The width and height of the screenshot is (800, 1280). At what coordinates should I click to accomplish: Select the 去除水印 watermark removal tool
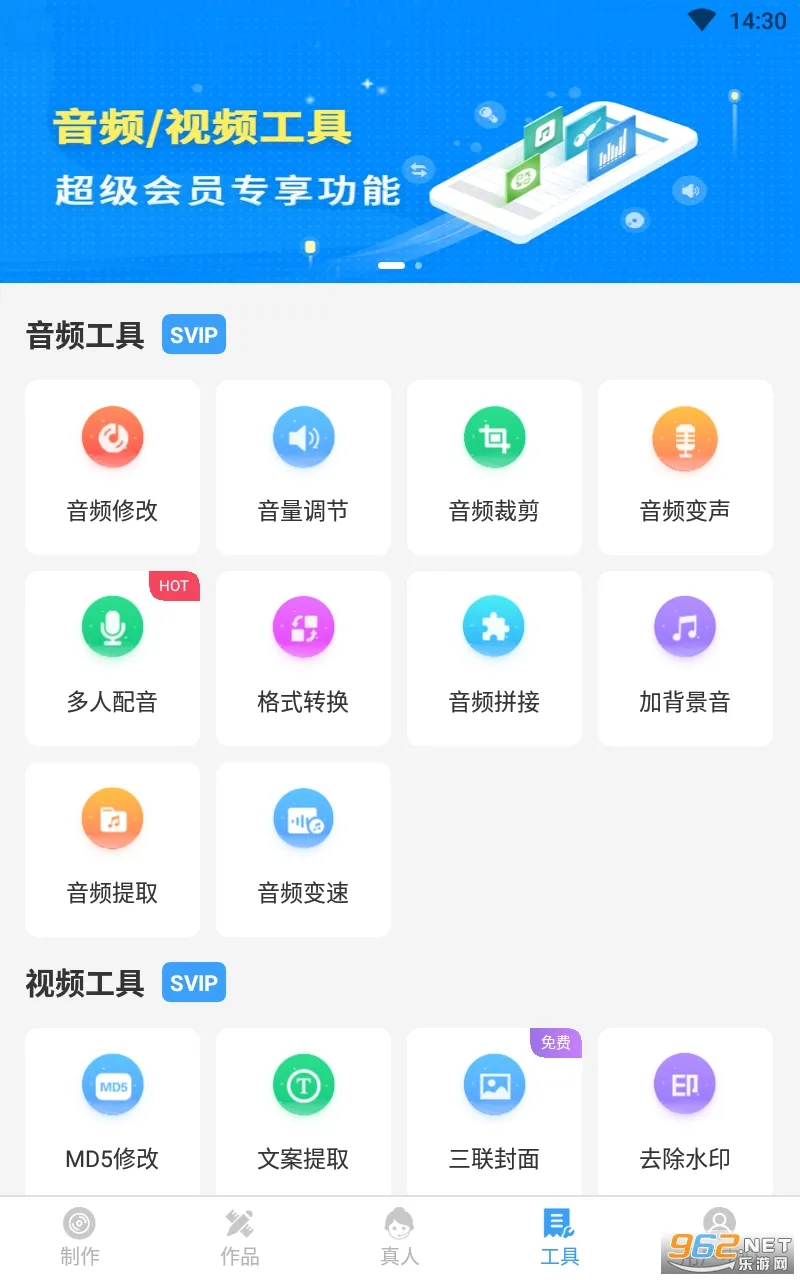tap(685, 1110)
